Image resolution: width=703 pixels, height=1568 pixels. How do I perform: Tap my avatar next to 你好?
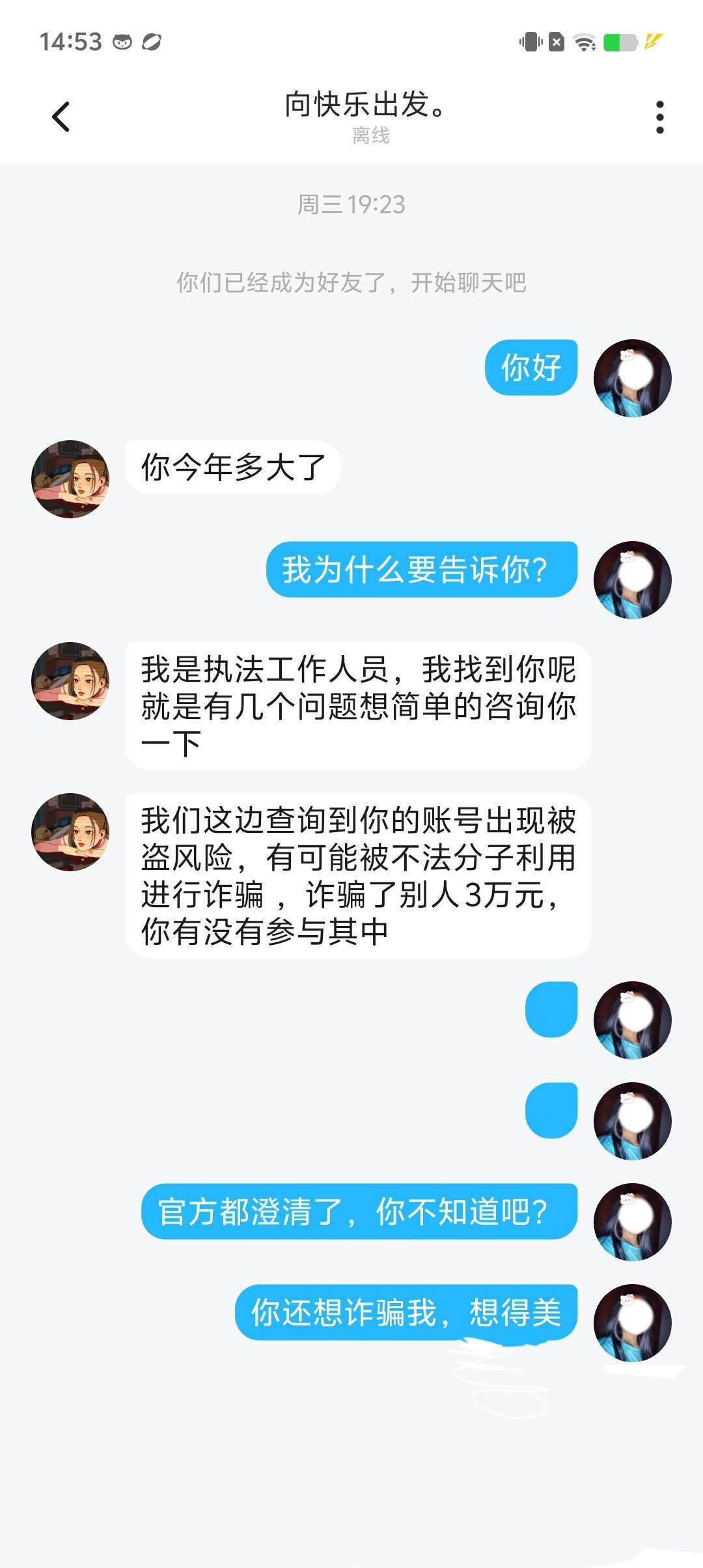(632, 378)
